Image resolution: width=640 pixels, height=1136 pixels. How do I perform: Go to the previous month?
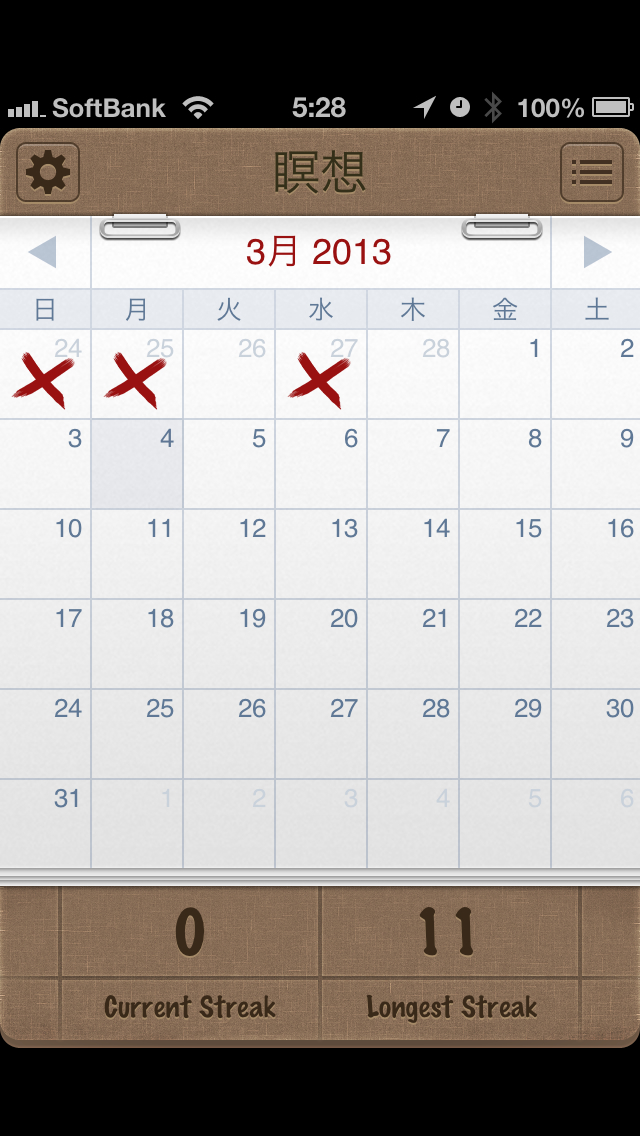pyautogui.click(x=44, y=252)
